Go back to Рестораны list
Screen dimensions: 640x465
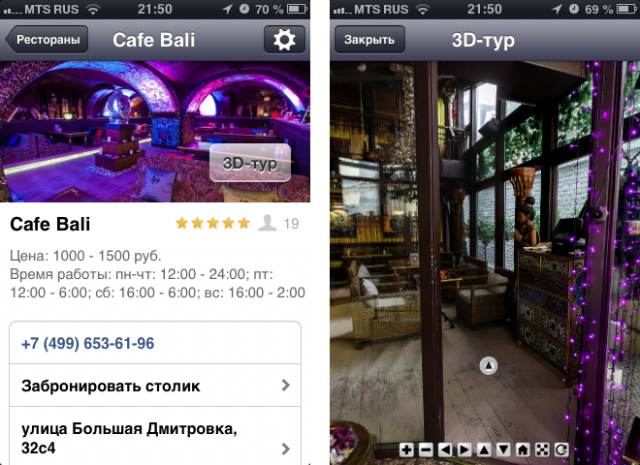(x=46, y=40)
